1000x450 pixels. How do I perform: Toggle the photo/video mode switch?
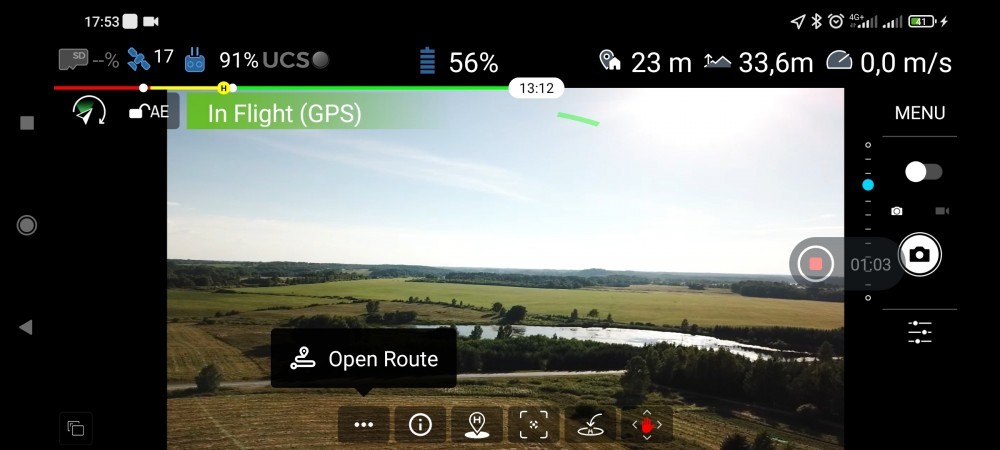923,172
